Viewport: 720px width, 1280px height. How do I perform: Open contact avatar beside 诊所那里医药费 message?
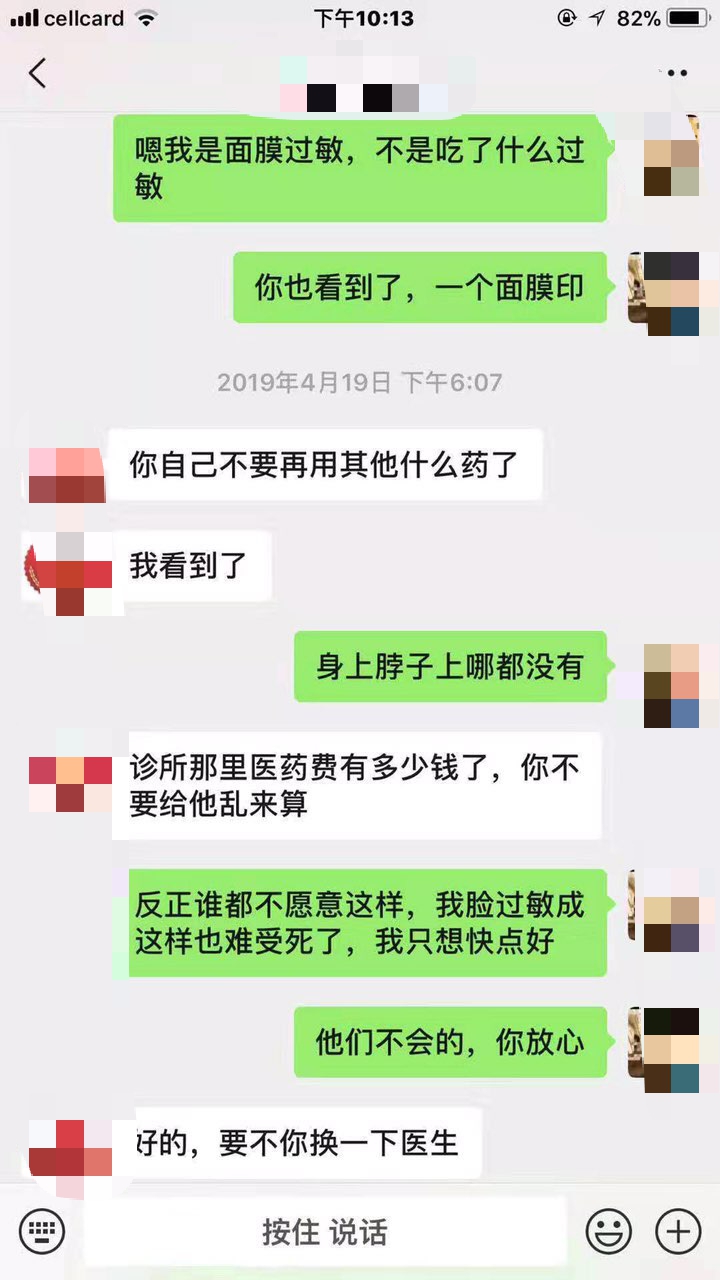(69, 784)
